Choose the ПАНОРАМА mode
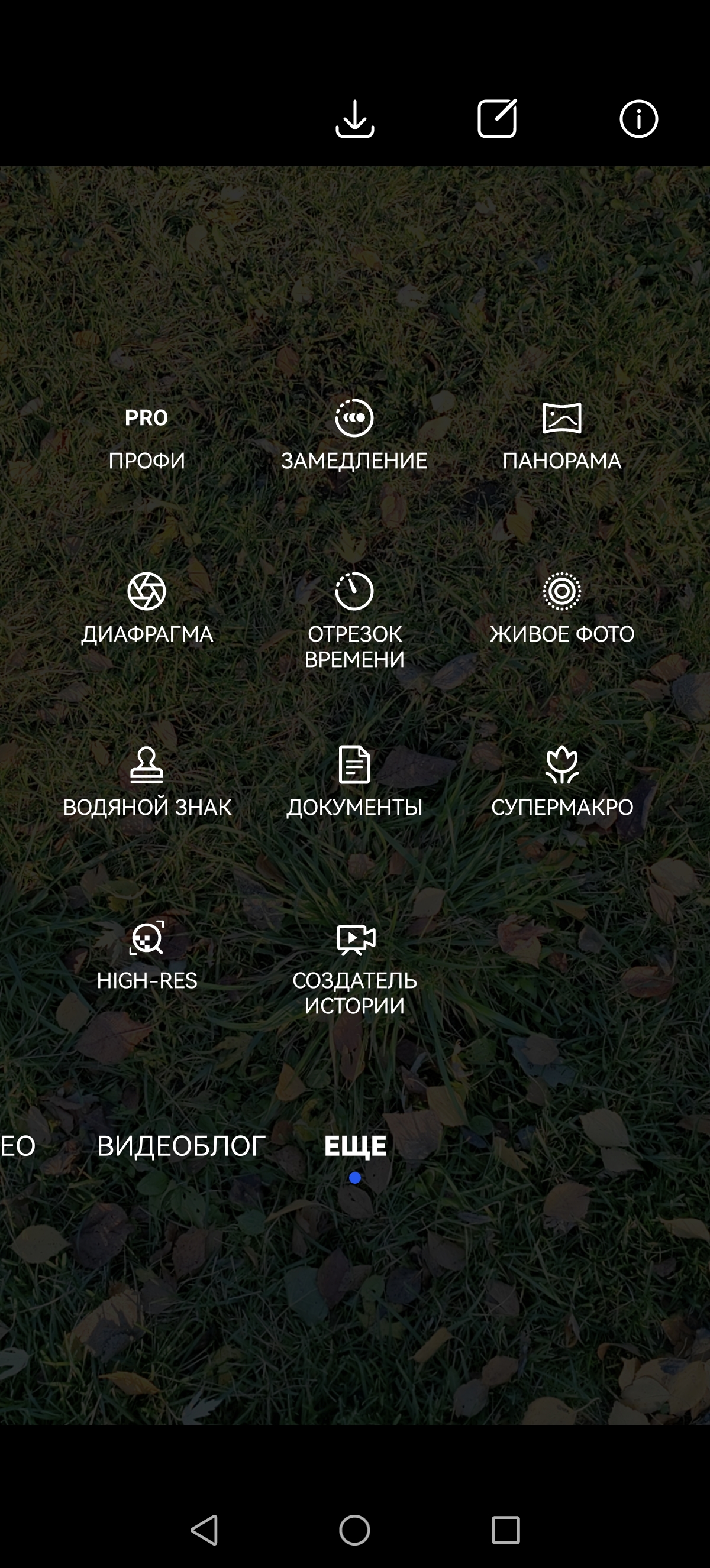 coord(561,436)
